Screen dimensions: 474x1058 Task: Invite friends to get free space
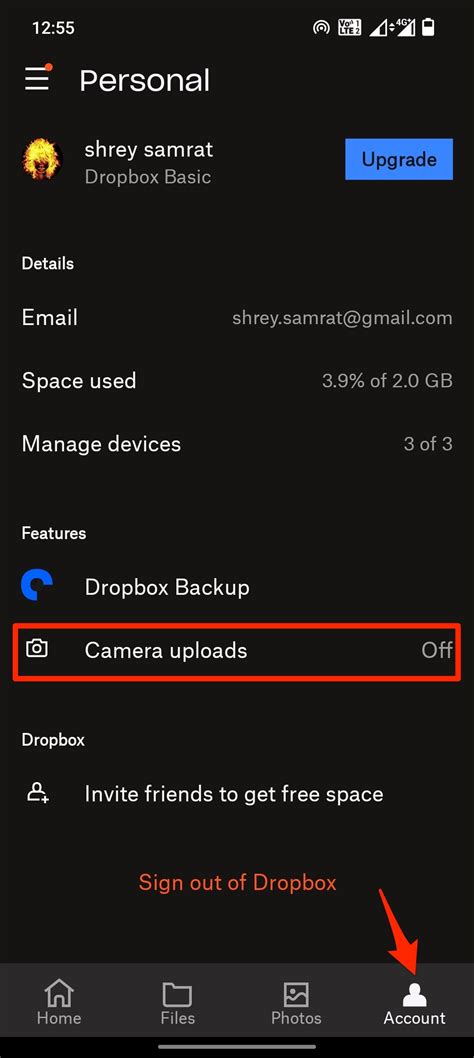click(237, 794)
